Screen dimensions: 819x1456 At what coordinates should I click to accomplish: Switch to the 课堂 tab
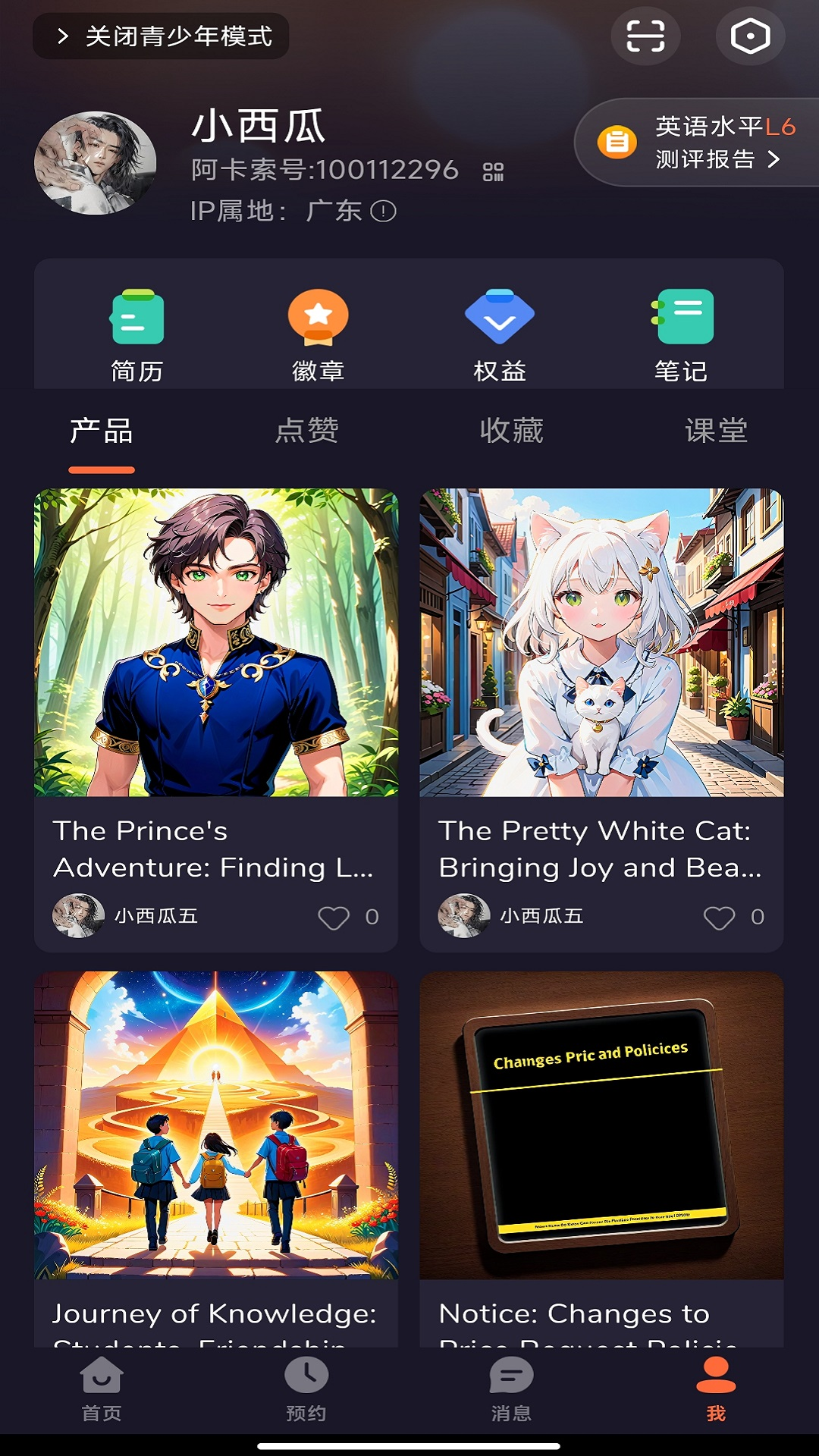716,431
